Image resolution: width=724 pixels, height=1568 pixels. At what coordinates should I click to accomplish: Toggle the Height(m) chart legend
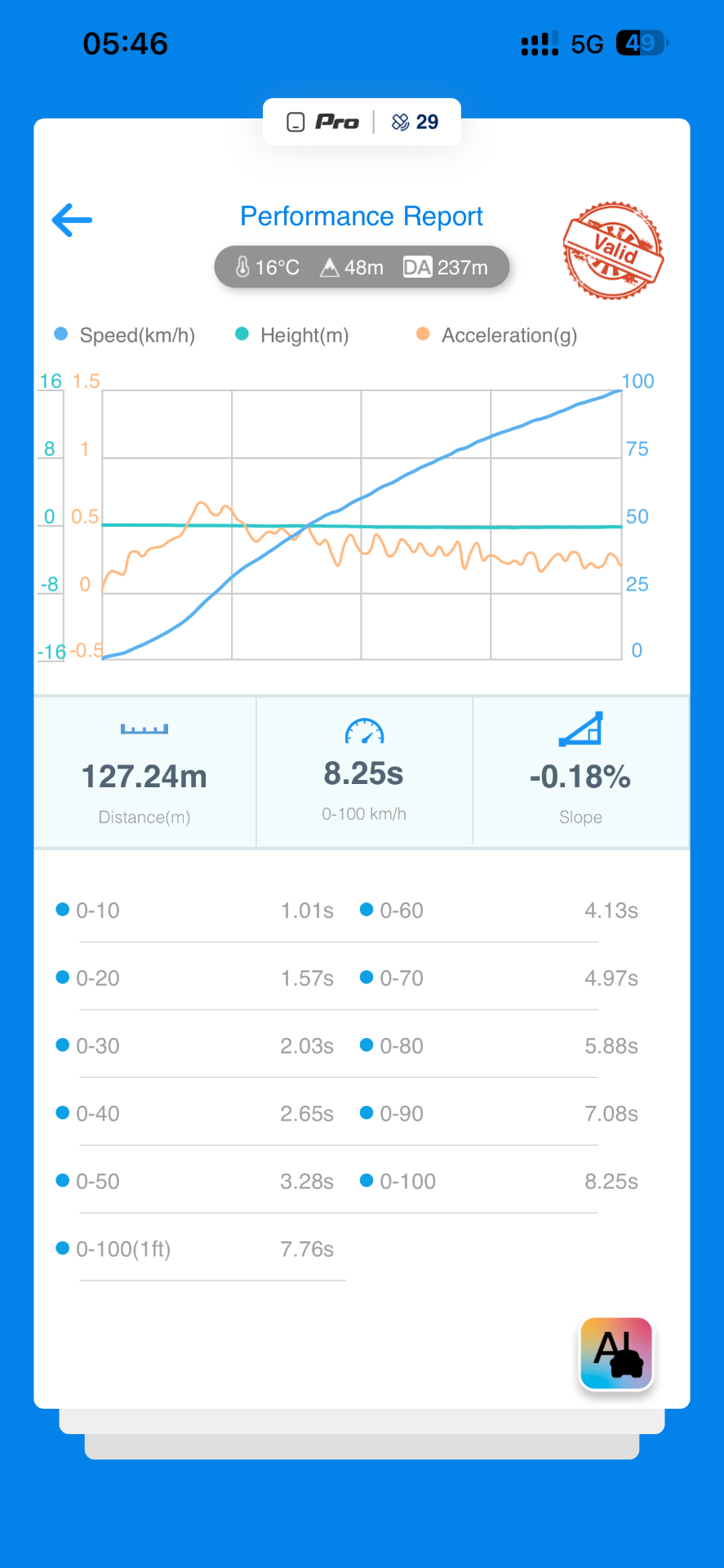click(x=292, y=335)
